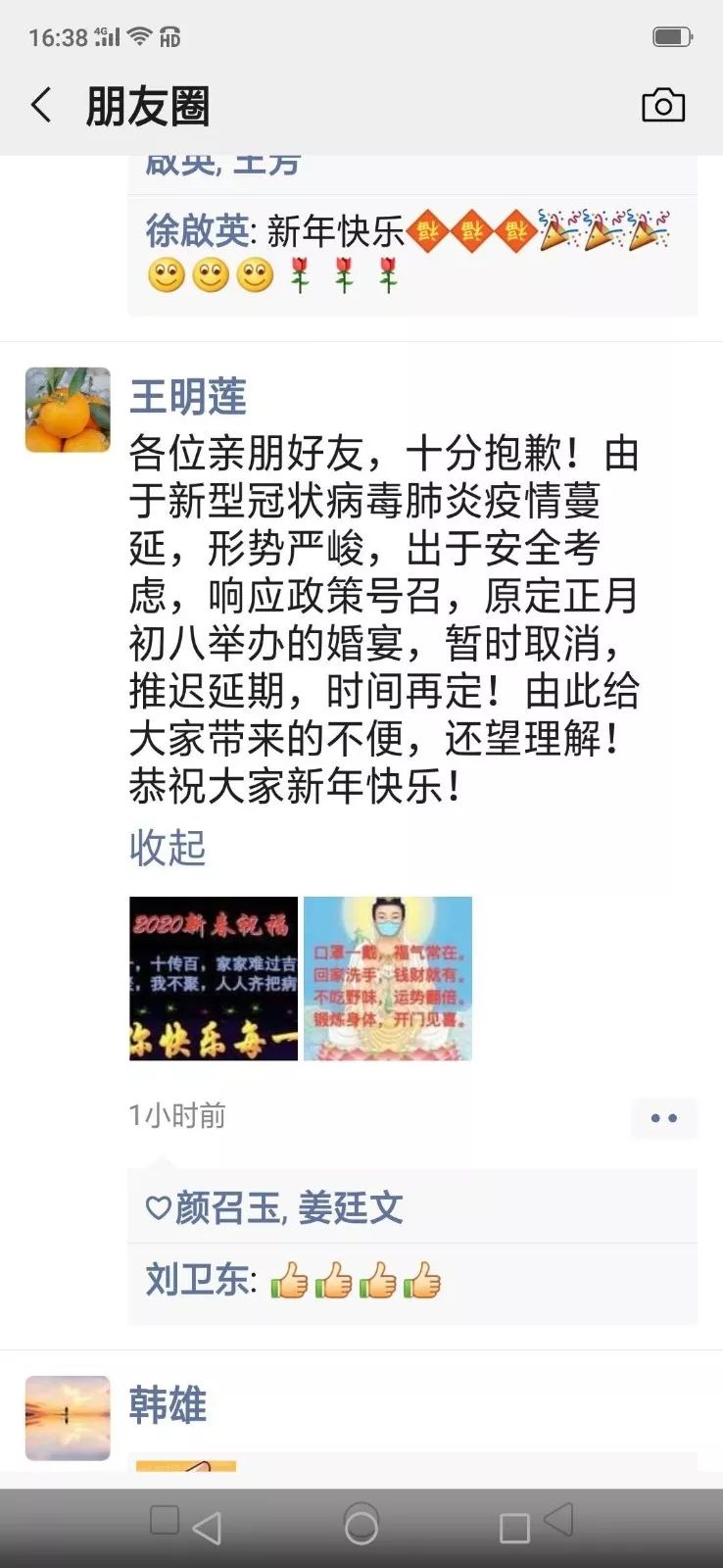This screenshot has width=723, height=1568.
Task: Tap the name 王明莲 on the post
Action: [x=187, y=396]
